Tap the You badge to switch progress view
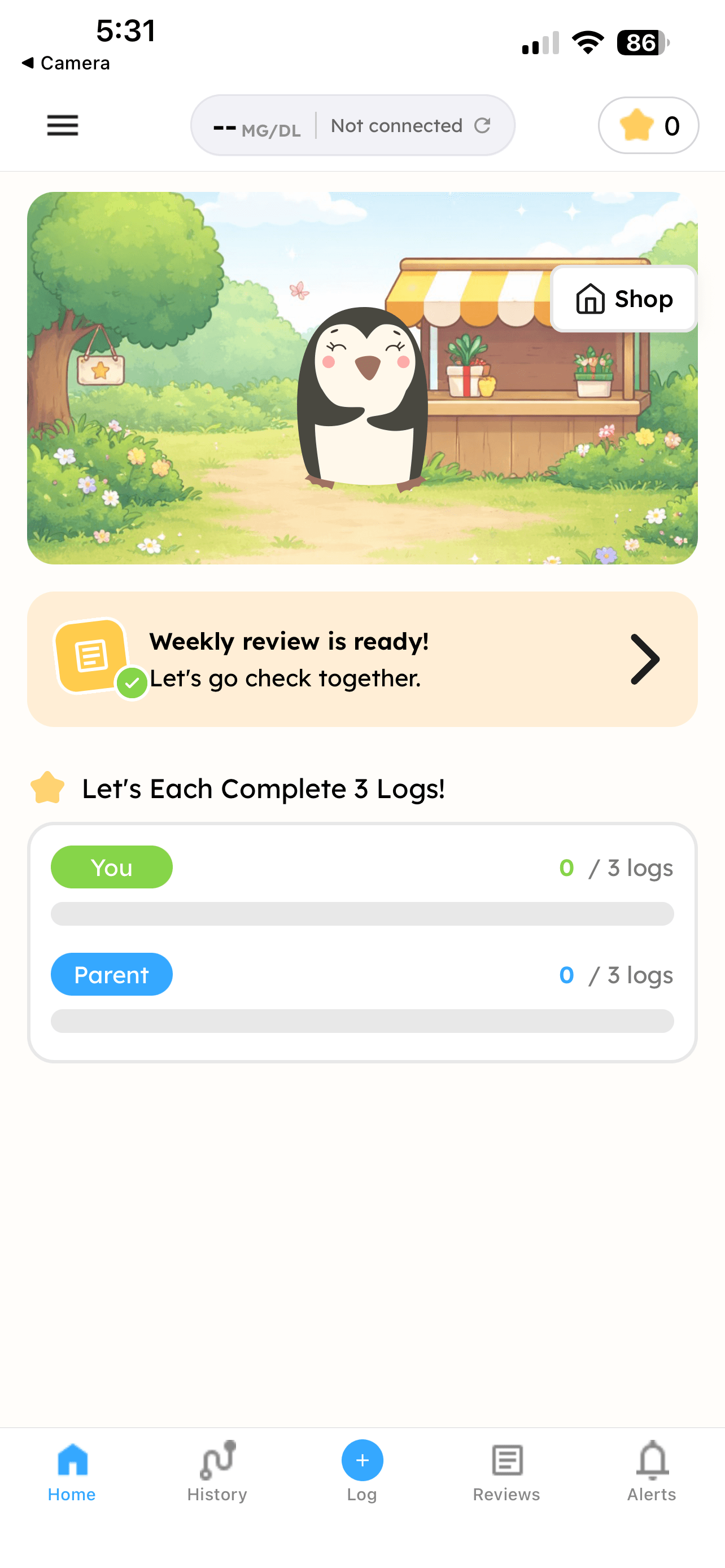This screenshot has width=725, height=1568. tap(111, 867)
